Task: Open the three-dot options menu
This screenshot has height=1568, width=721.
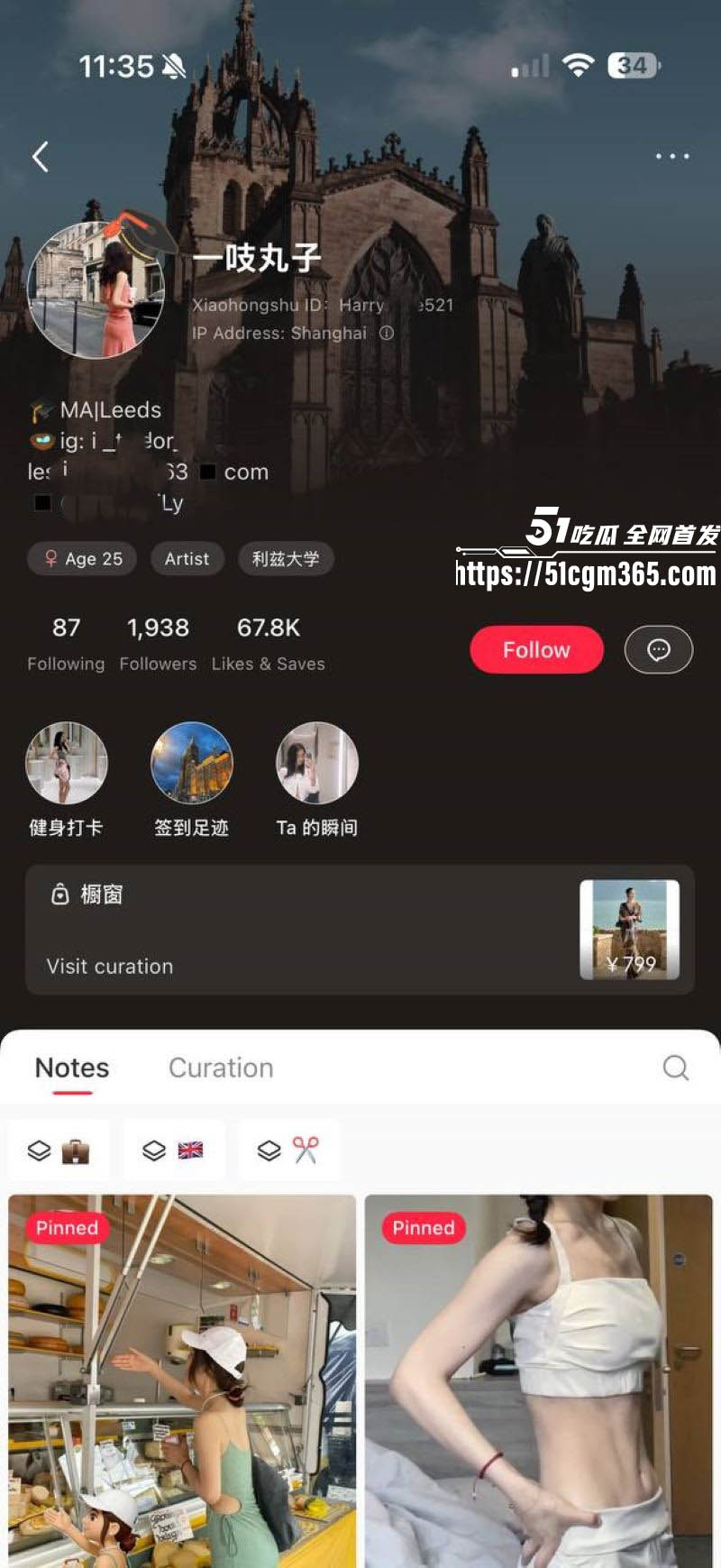Action: click(672, 156)
